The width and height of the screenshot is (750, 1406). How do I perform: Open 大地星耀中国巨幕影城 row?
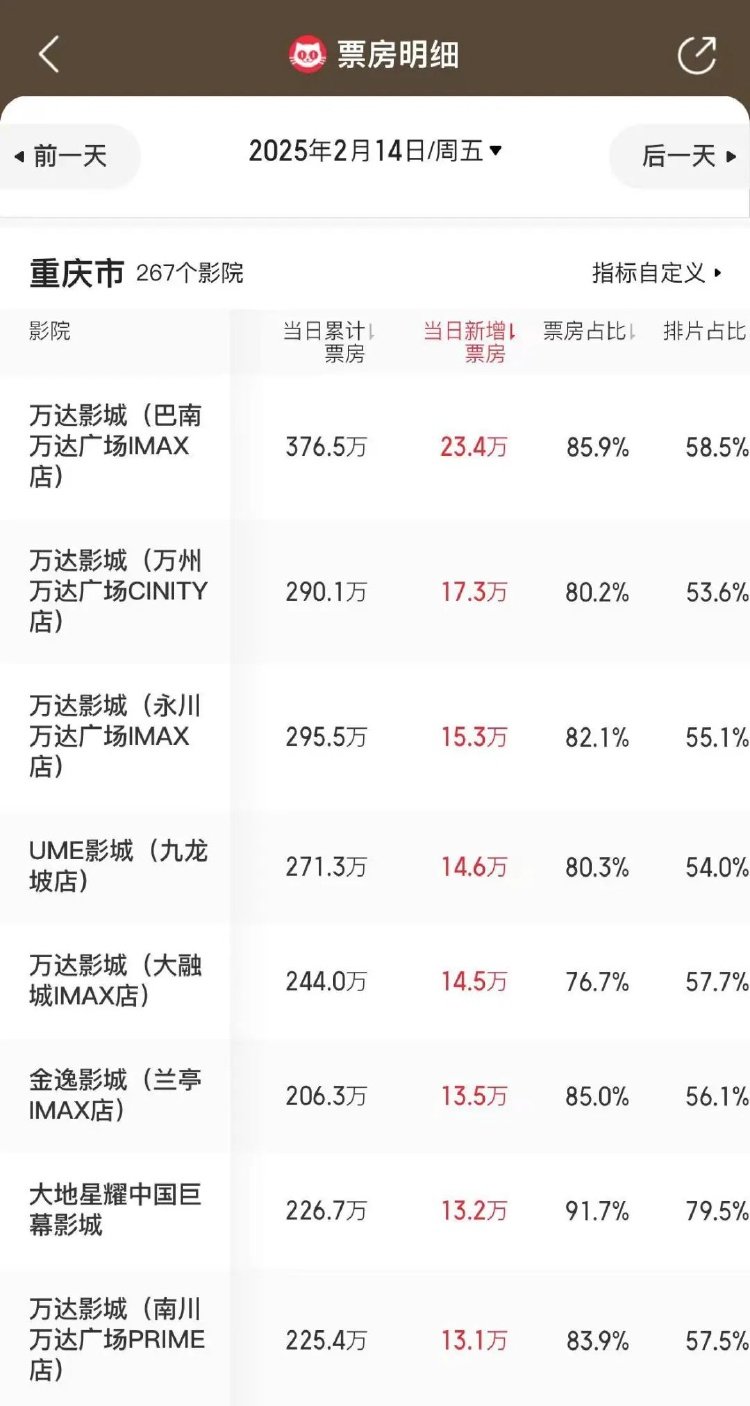(x=375, y=1211)
